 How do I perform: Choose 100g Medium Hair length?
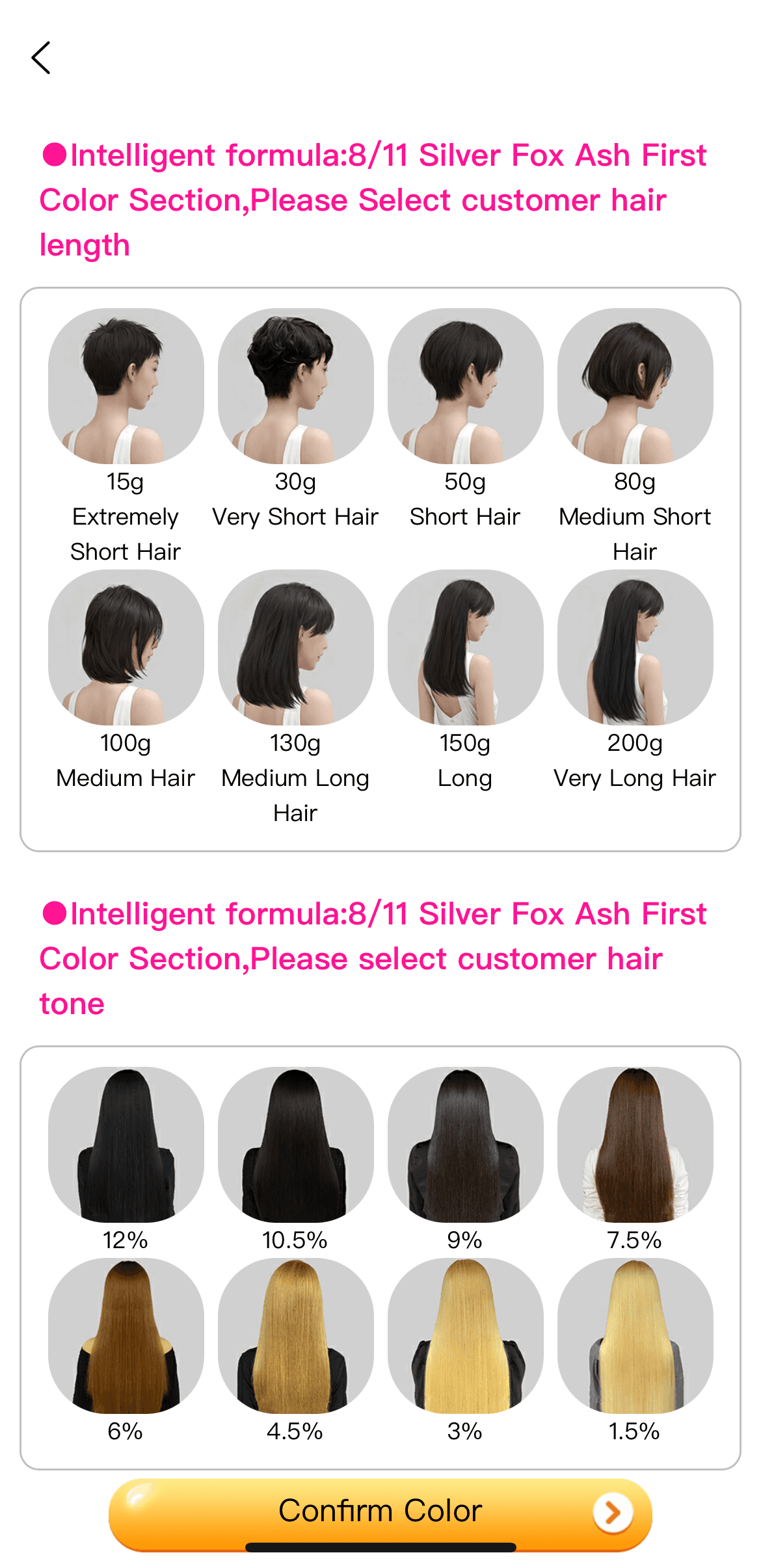pyautogui.click(x=126, y=647)
